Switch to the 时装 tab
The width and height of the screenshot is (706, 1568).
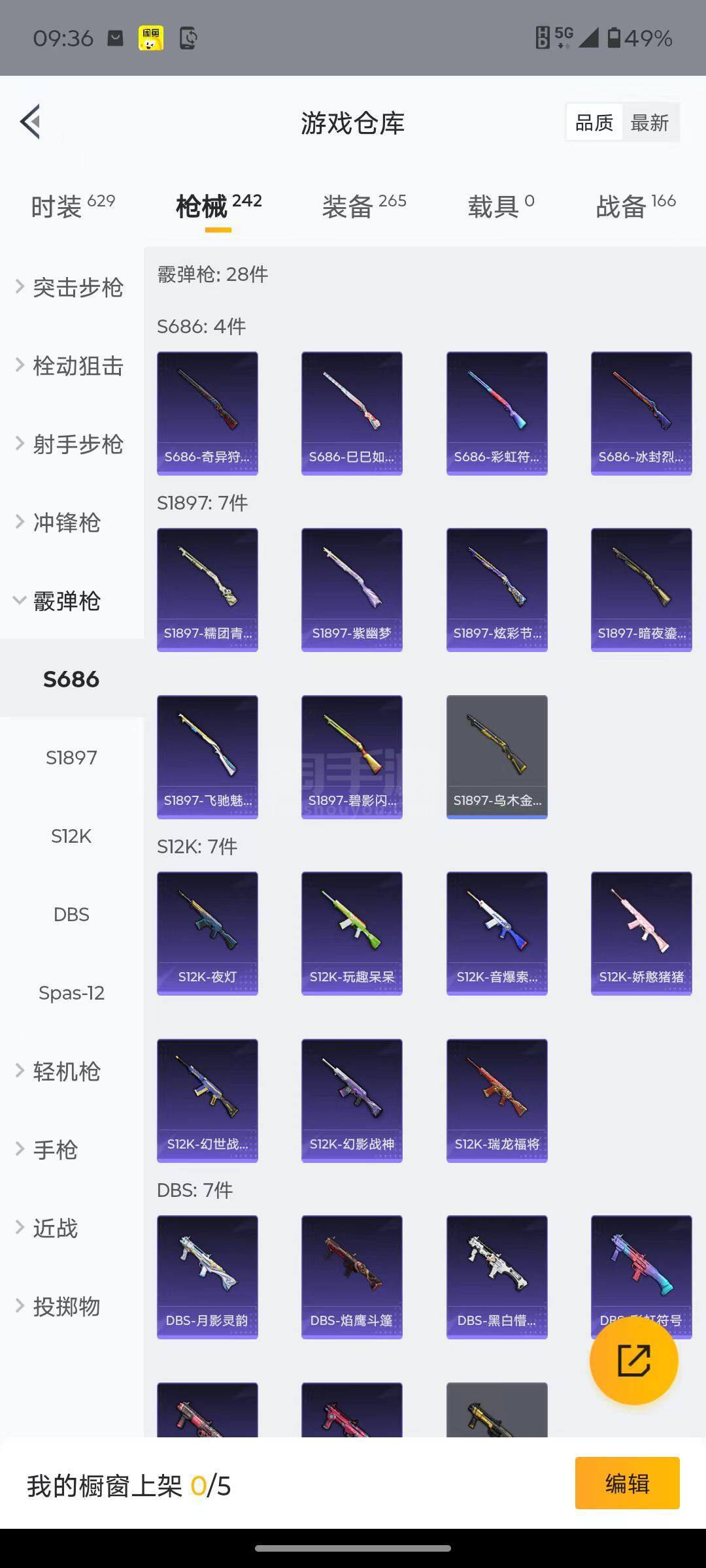click(73, 206)
